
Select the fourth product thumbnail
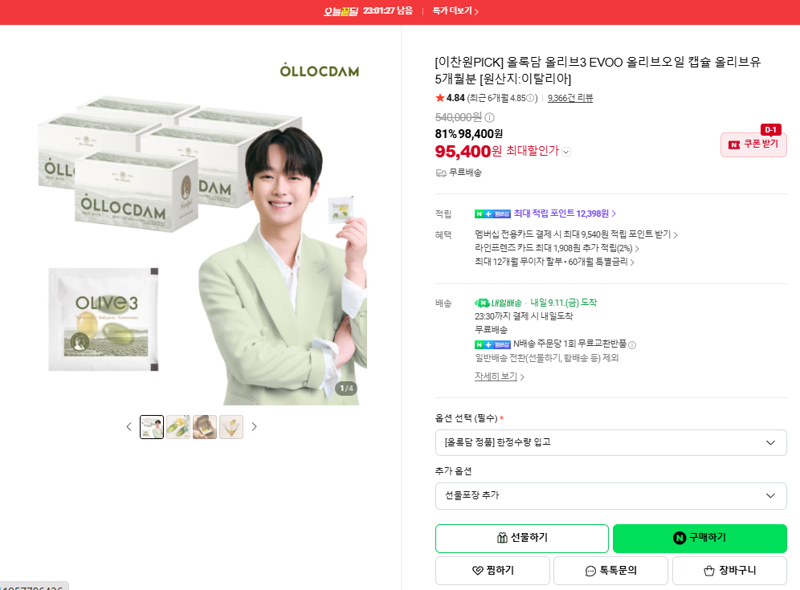(x=231, y=427)
